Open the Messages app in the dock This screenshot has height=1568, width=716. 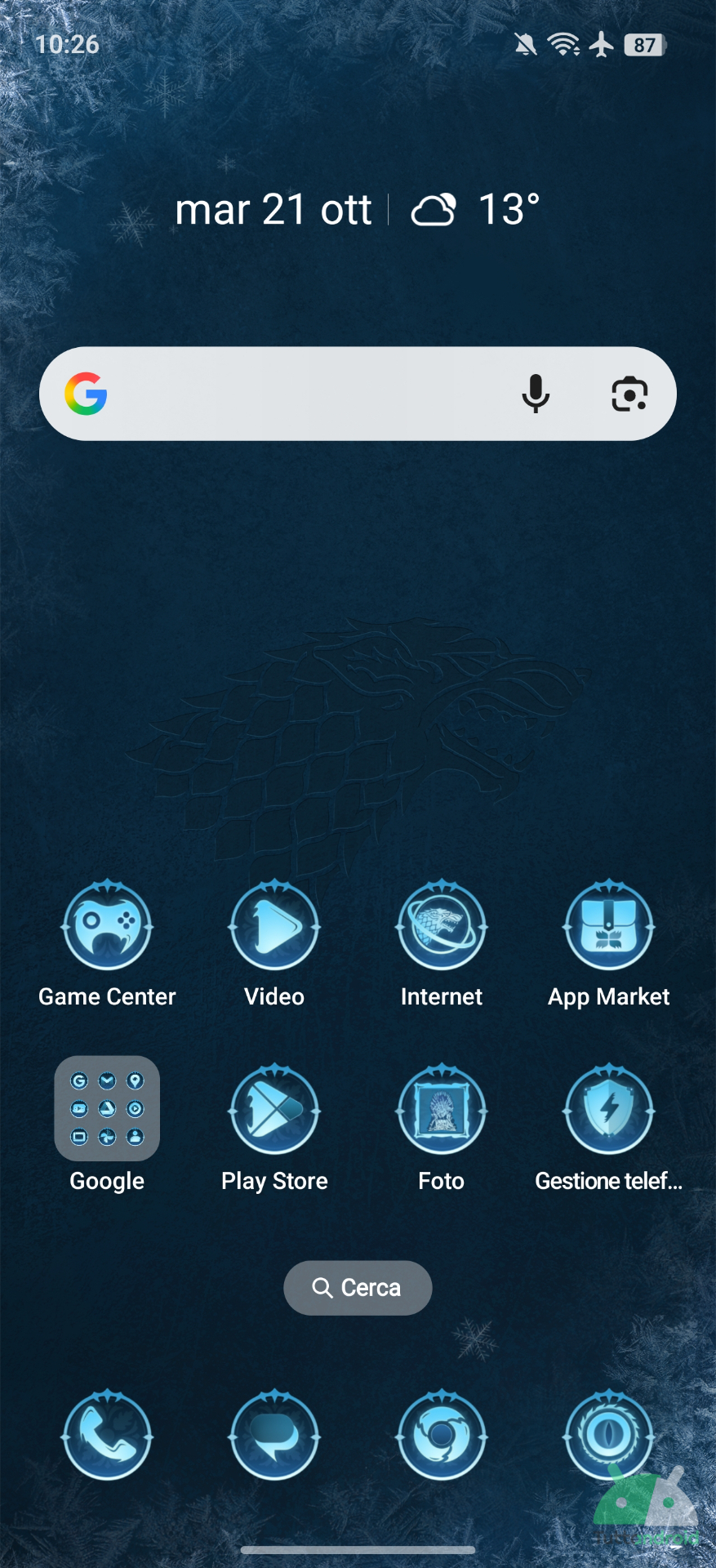tap(274, 1436)
